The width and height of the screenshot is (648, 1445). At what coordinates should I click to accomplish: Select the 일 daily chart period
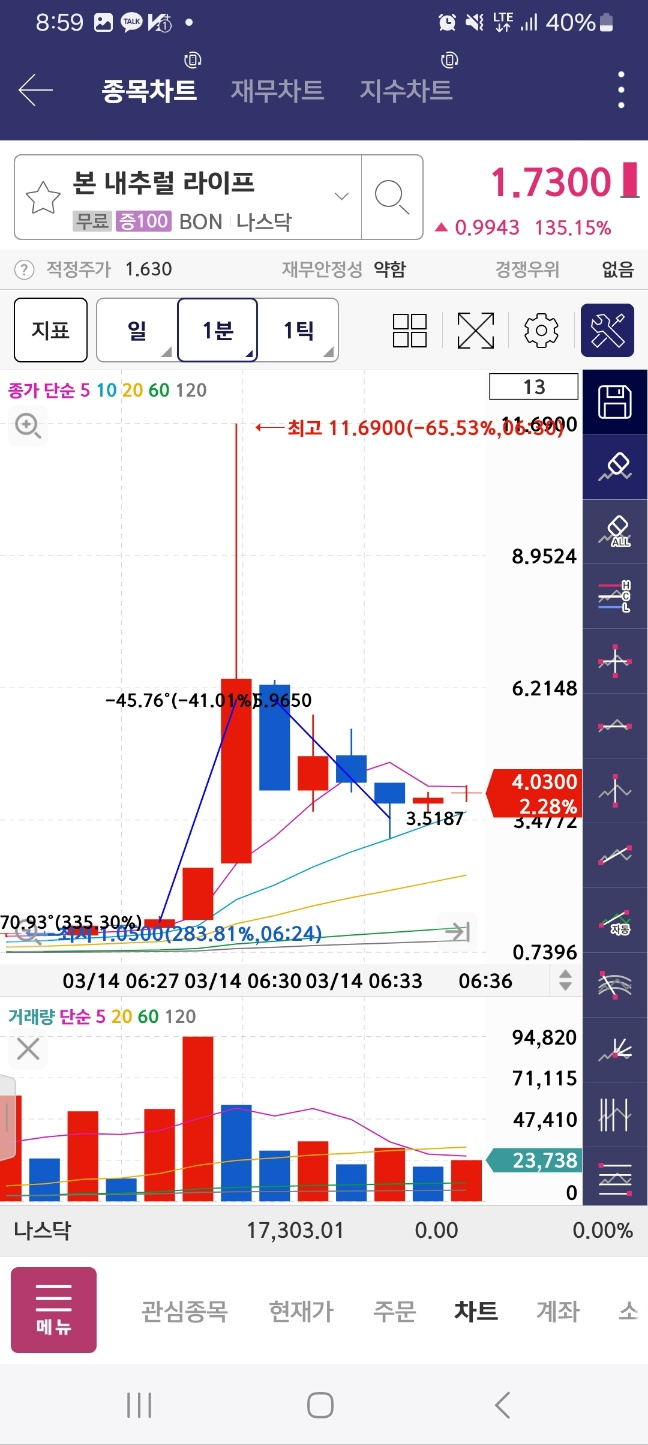pyautogui.click(x=137, y=329)
